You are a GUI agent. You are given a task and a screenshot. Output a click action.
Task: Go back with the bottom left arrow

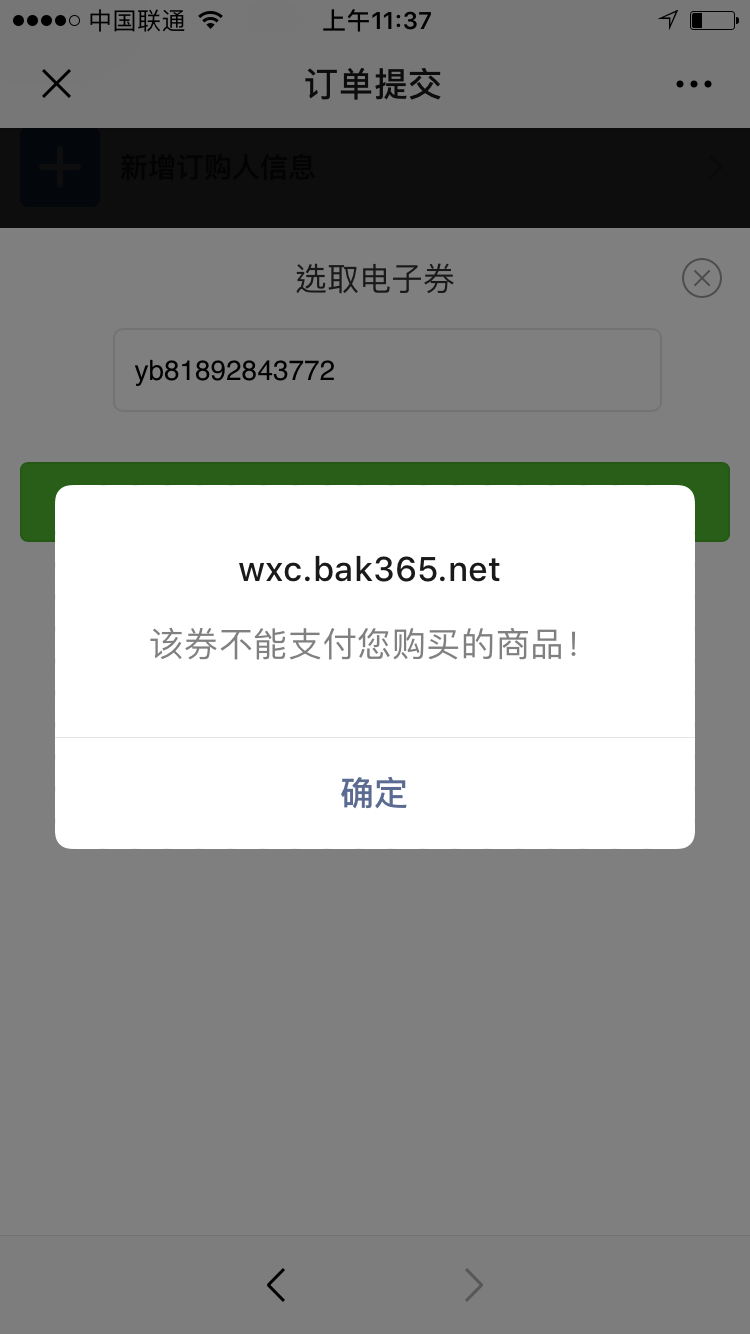point(277,1284)
